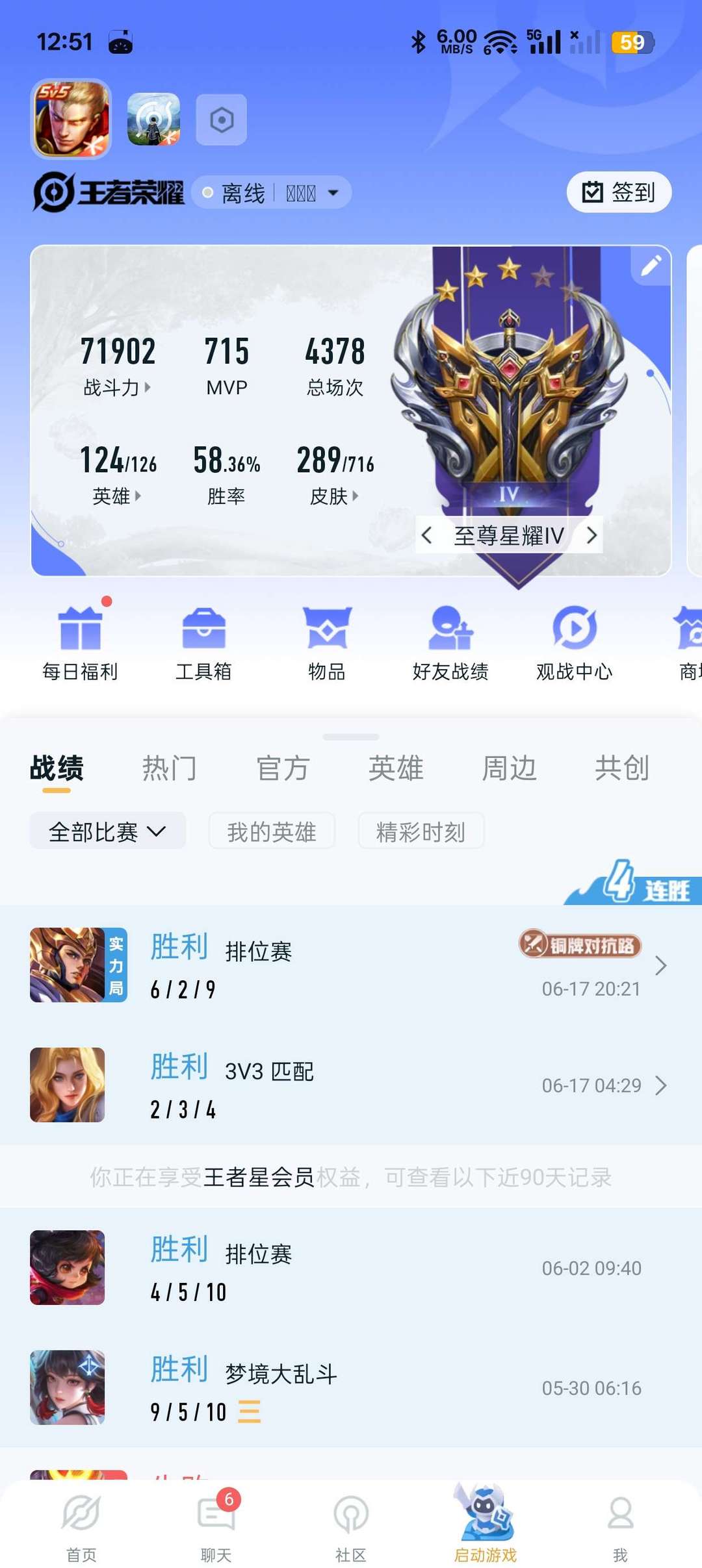
Task: Open 物品 items
Action: [x=327, y=642]
